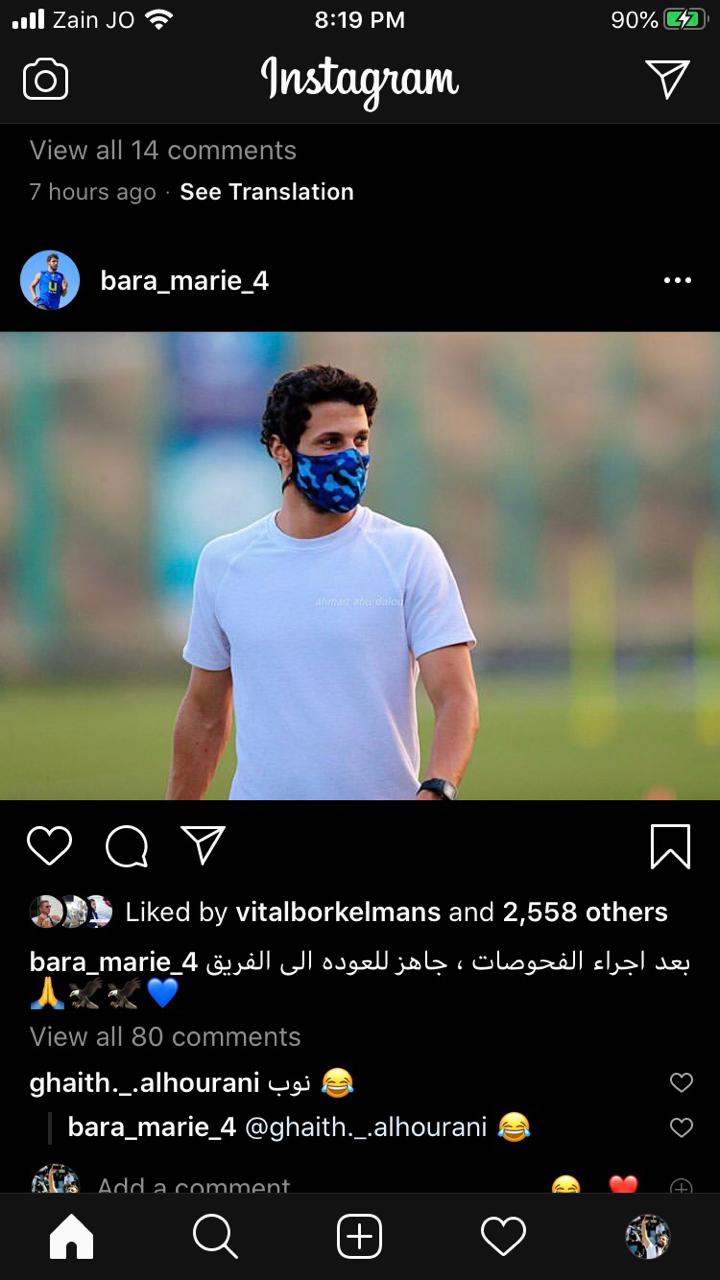Like bara_marie_4's reply comment

681,1127
